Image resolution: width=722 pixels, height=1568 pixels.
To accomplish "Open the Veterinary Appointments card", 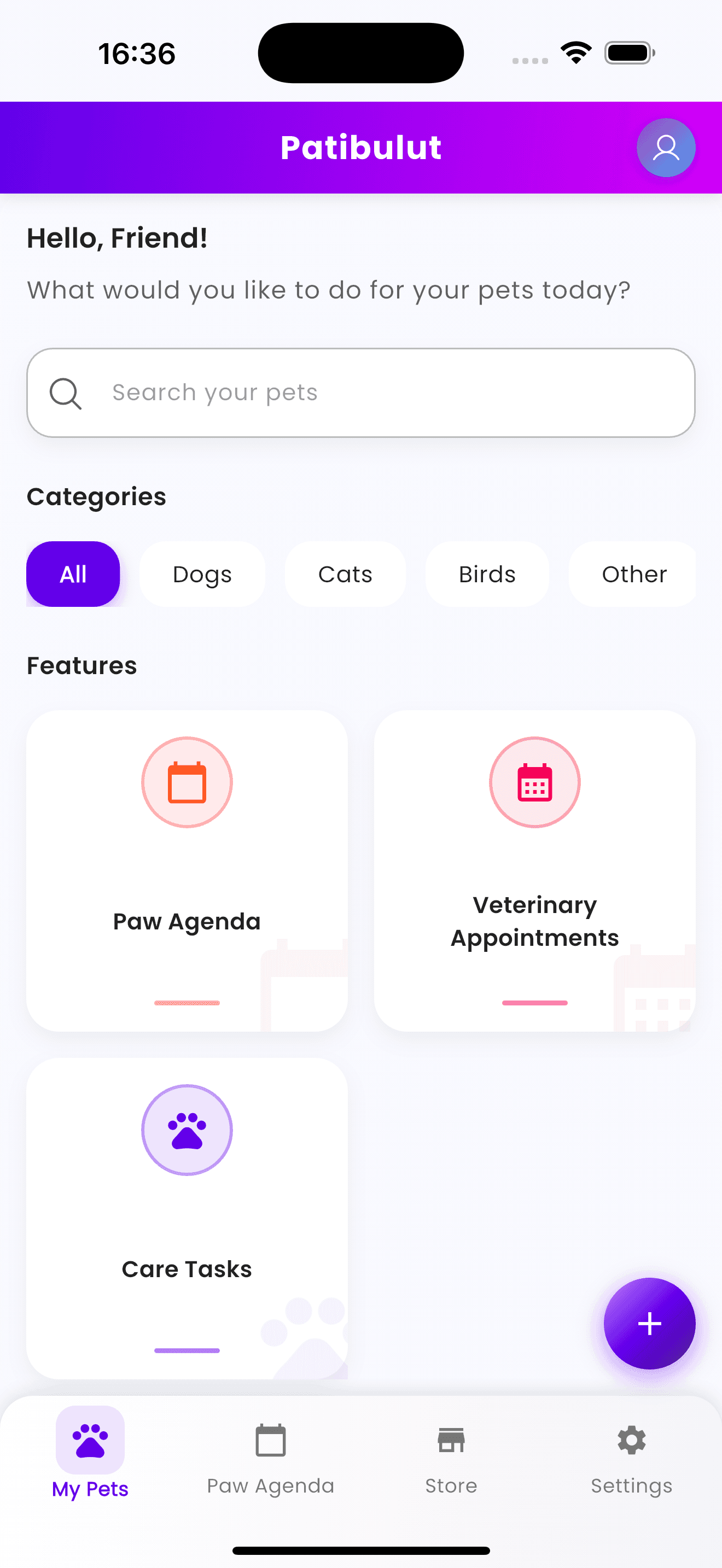I will (x=534, y=870).
